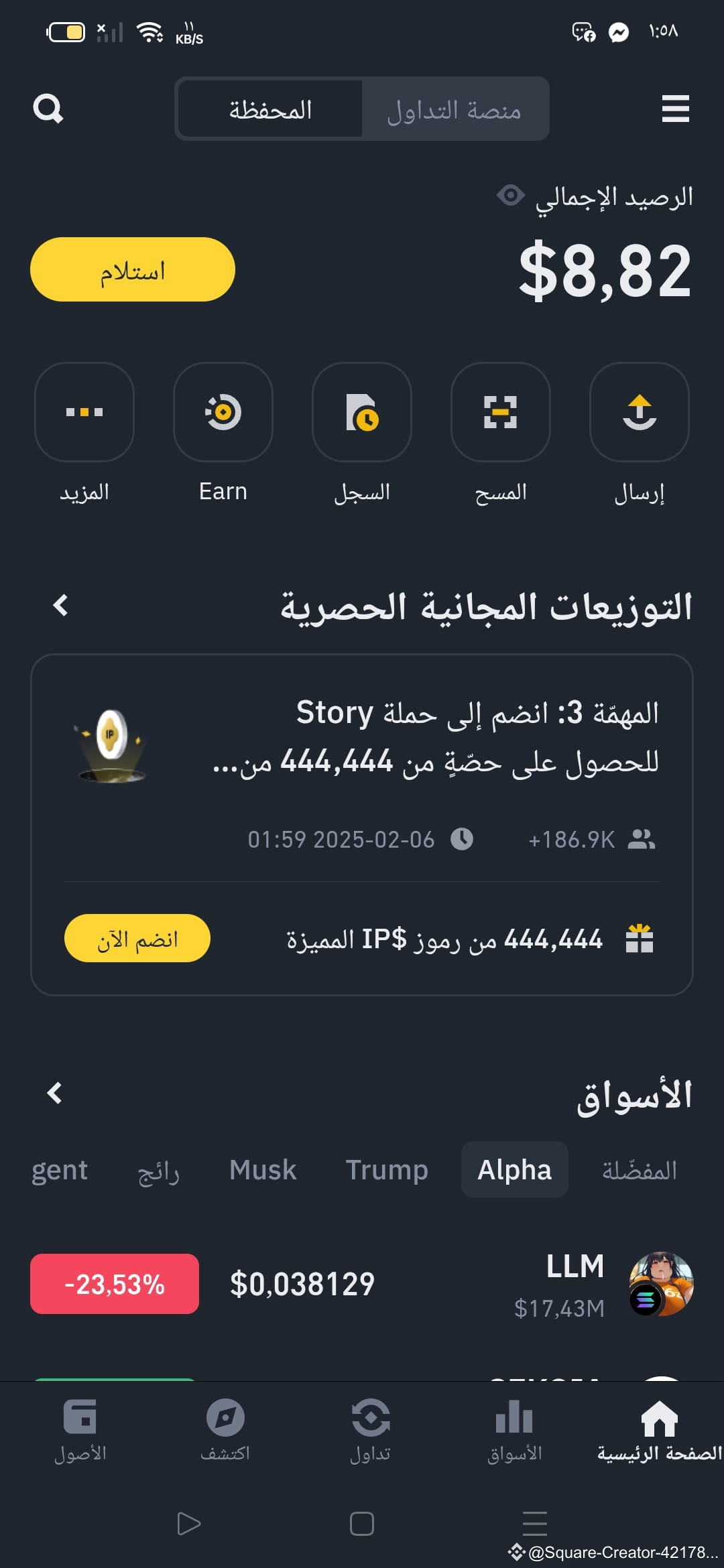Open the hamburger menu
Viewport: 724px width, 1568px height.
click(675, 109)
